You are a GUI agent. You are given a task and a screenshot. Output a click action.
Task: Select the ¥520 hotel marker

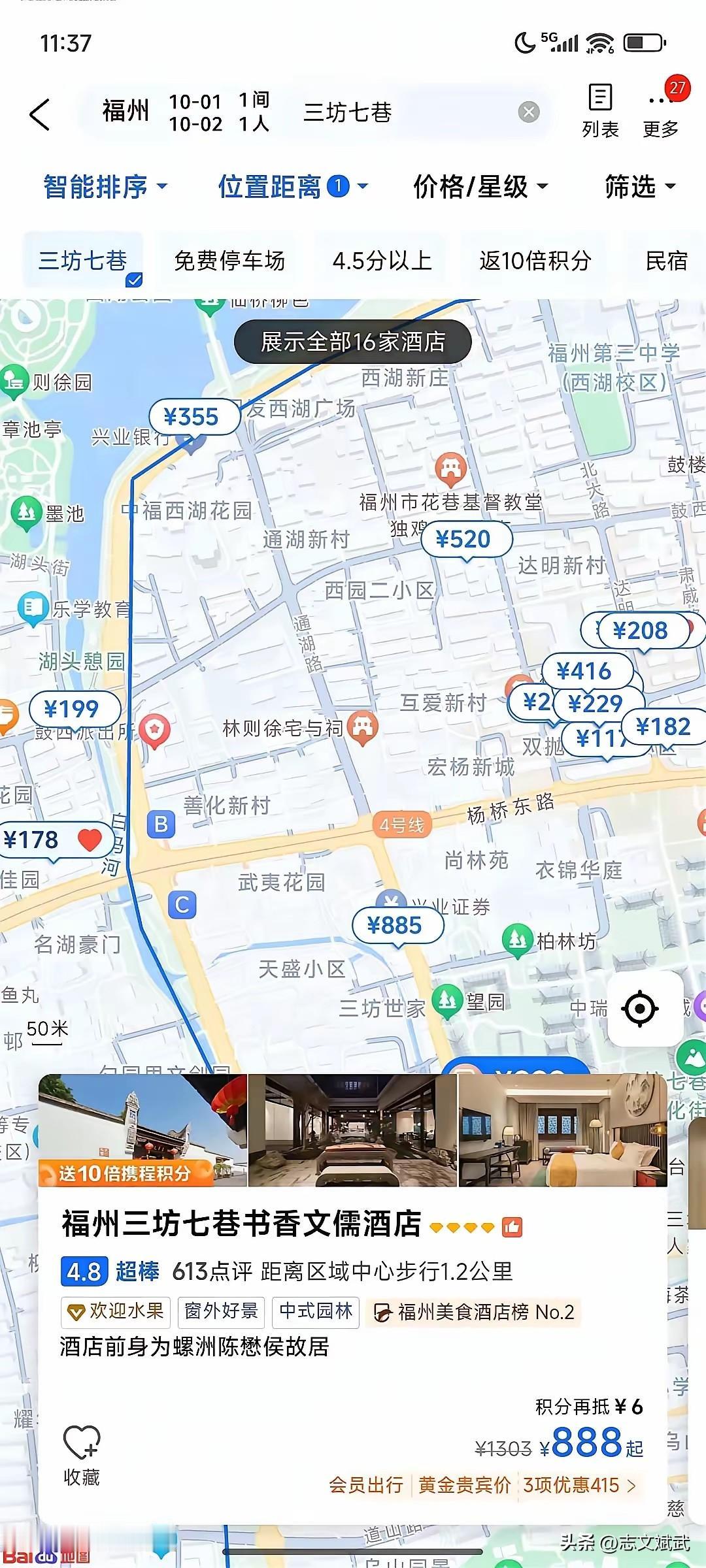click(463, 540)
